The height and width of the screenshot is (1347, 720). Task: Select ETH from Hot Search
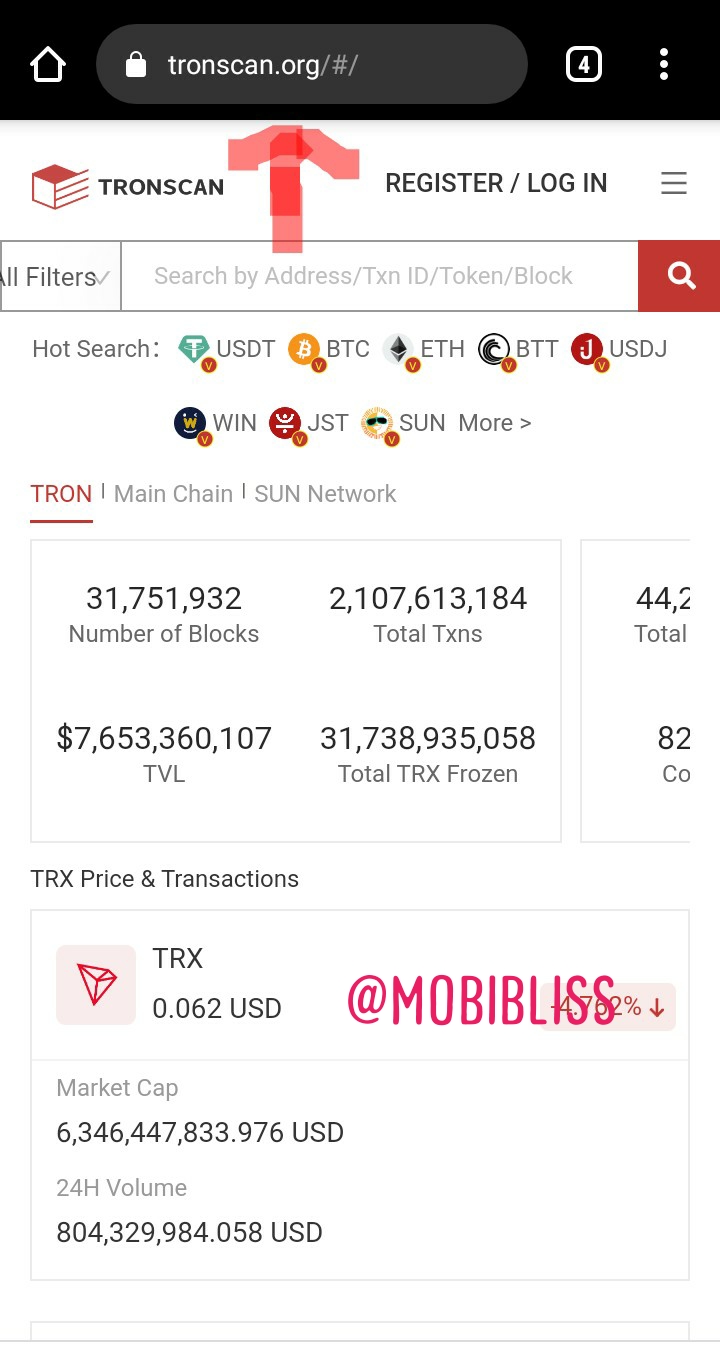coord(425,349)
